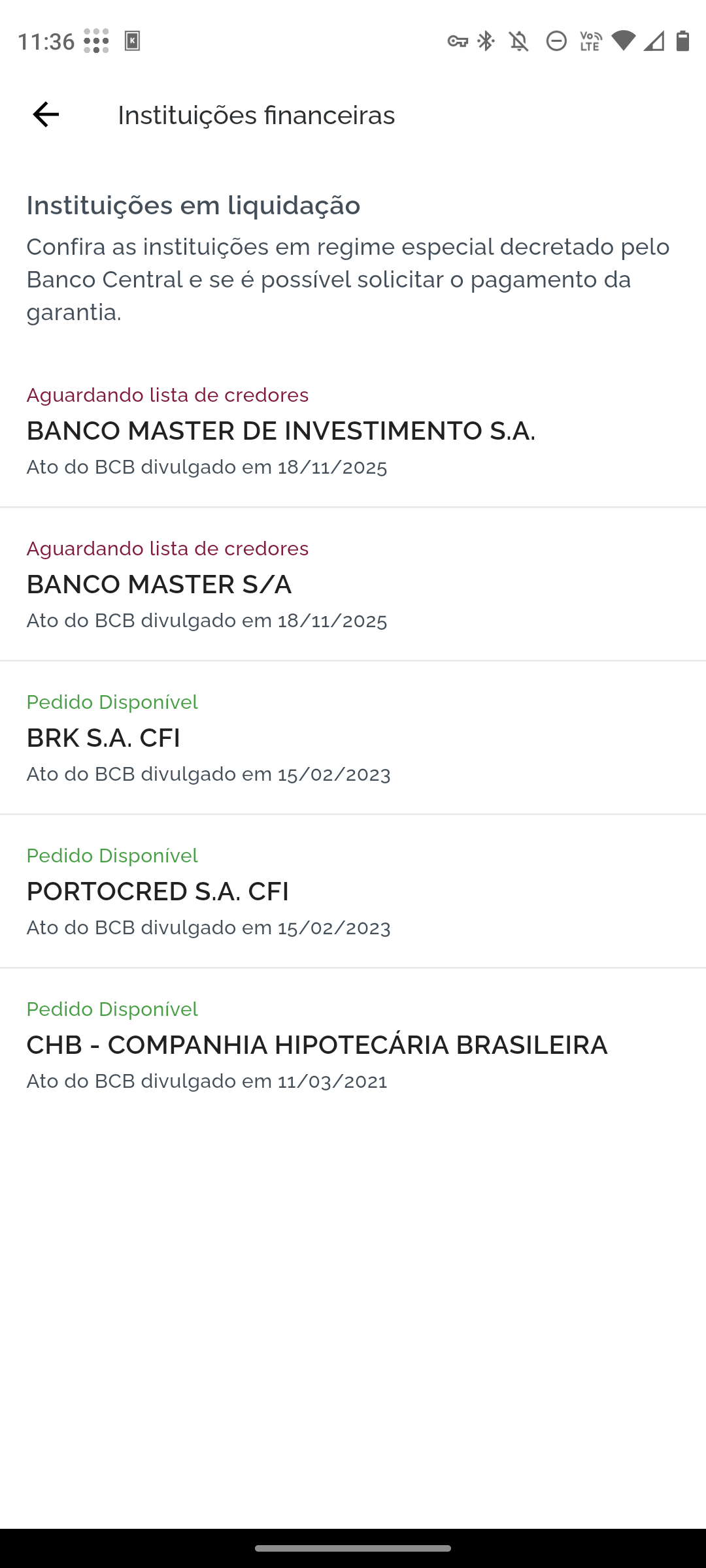
Task: Tap the do-not-disturb status icon
Action: point(555,41)
